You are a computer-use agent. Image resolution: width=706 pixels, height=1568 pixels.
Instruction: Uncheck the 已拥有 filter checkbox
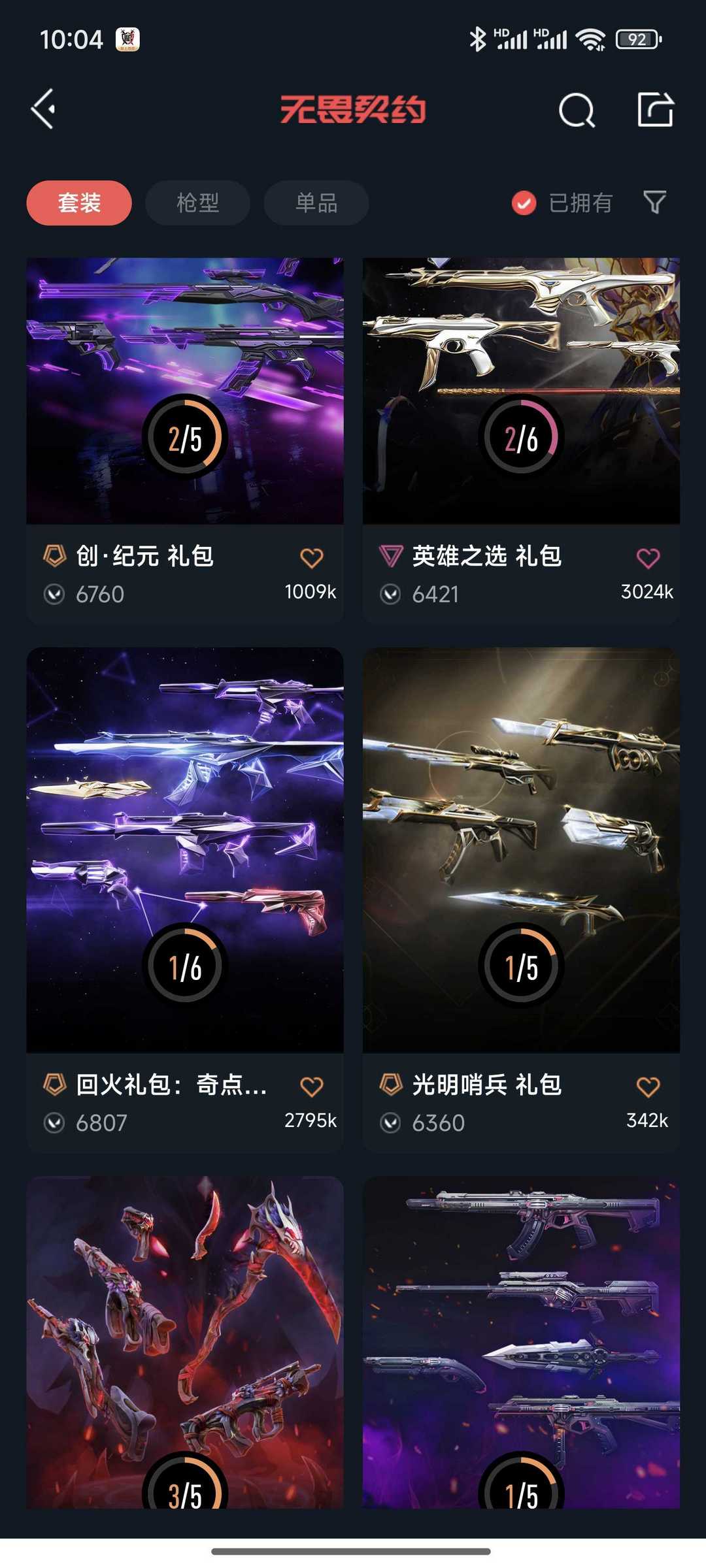[x=524, y=203]
